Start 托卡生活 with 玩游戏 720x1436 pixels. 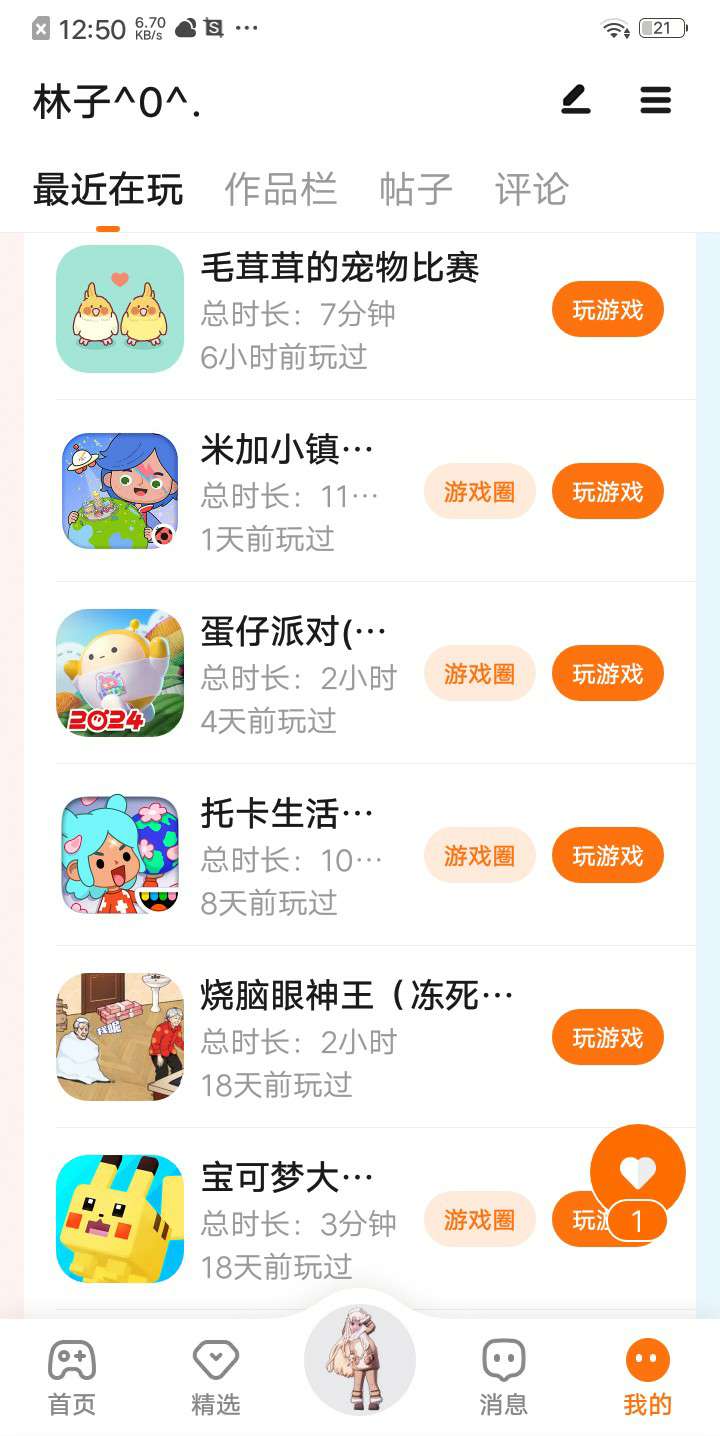point(608,856)
